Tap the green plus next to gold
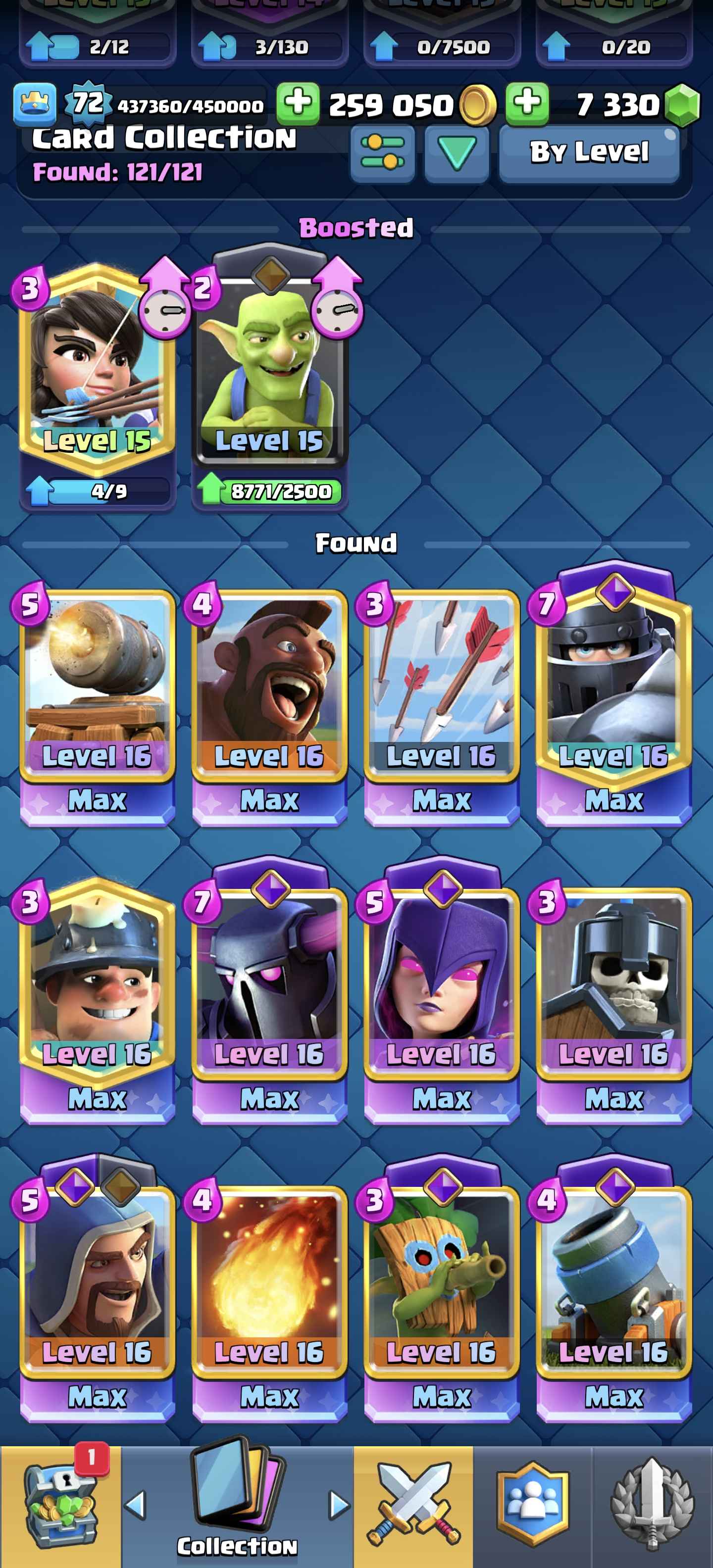 pyautogui.click(x=298, y=103)
